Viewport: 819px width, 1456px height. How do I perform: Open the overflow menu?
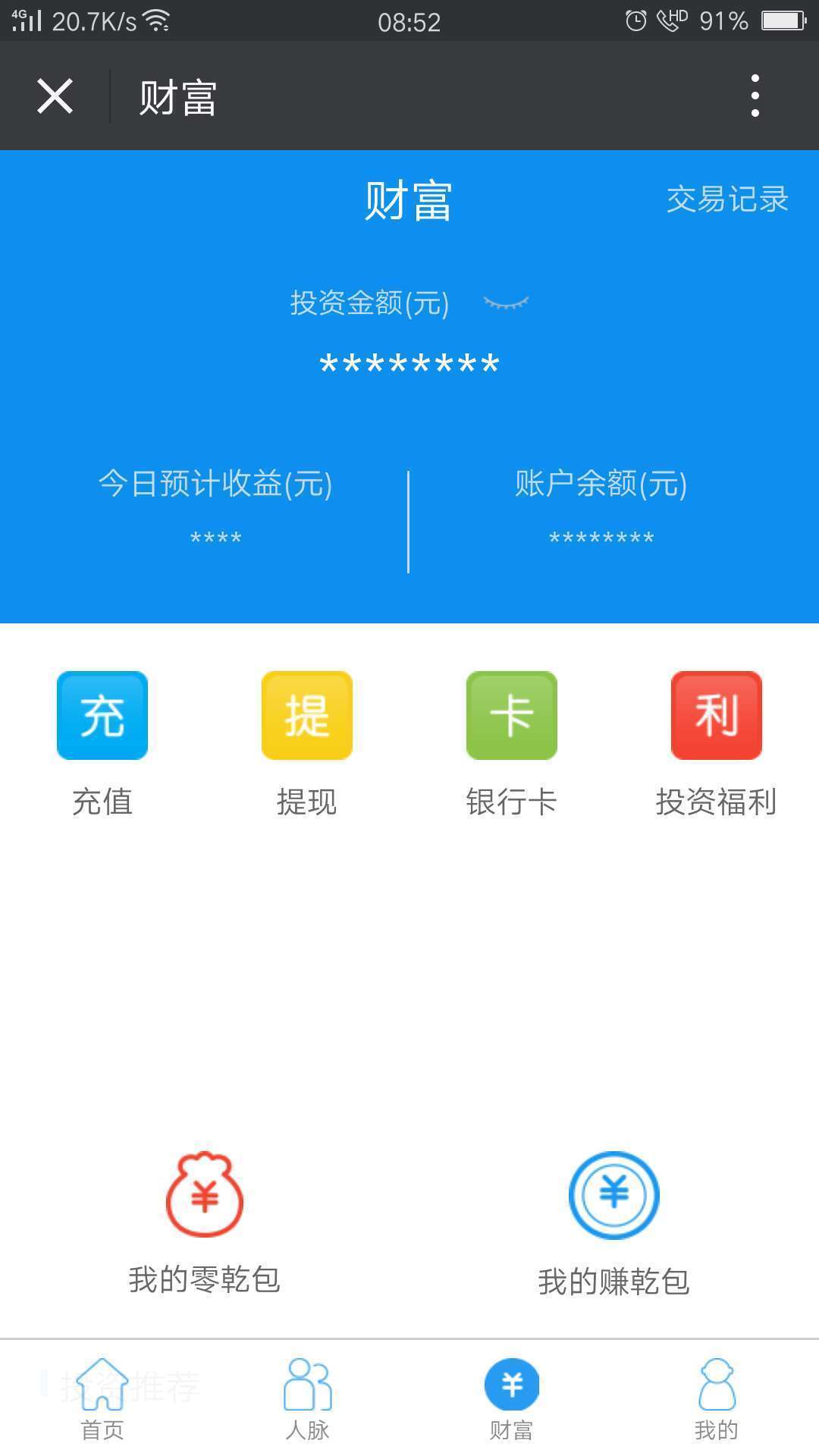point(755,96)
